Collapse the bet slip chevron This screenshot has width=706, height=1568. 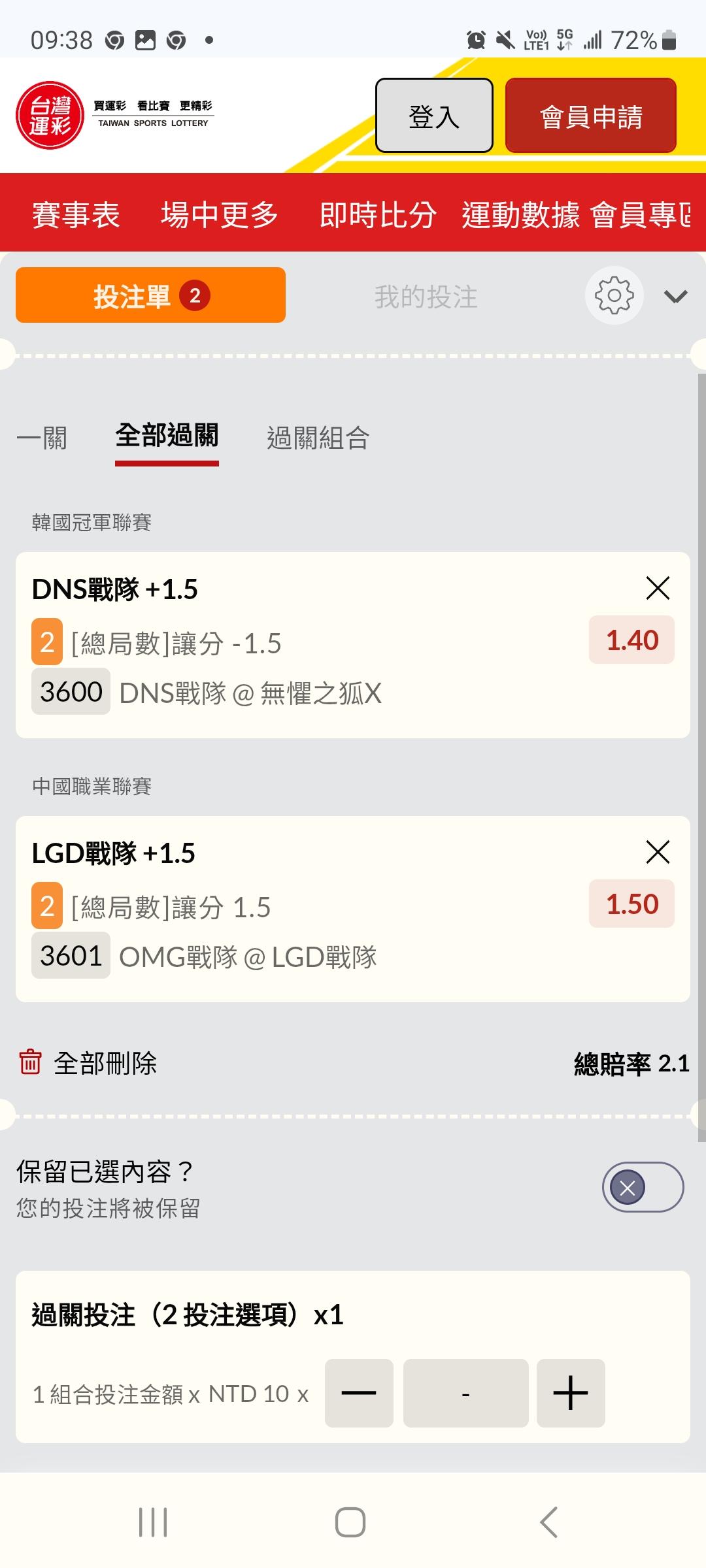(675, 297)
